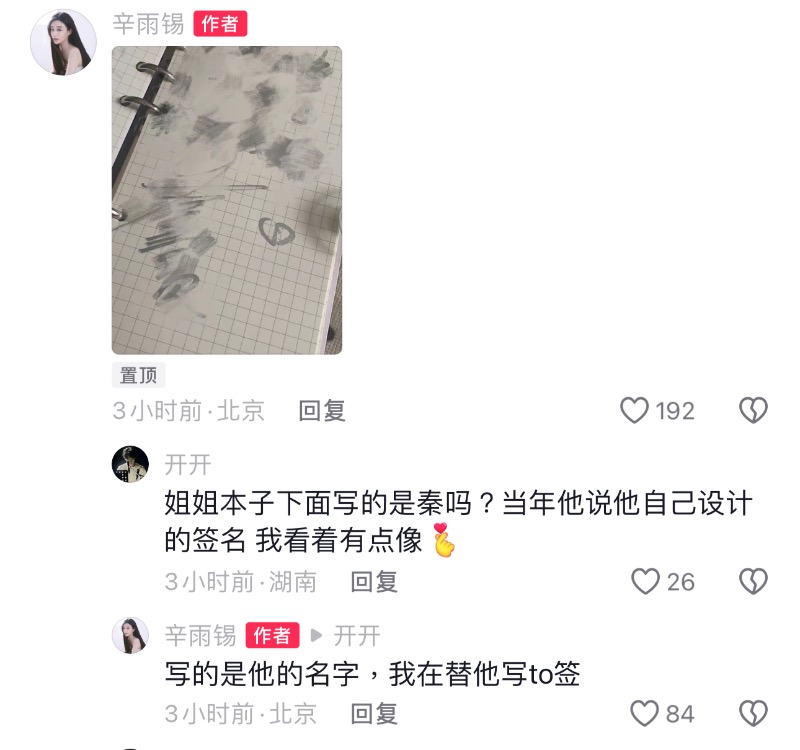Image resolution: width=800 pixels, height=750 pixels.
Task: Reply to 辛雨锡's pinned photo comment
Action: point(322,410)
